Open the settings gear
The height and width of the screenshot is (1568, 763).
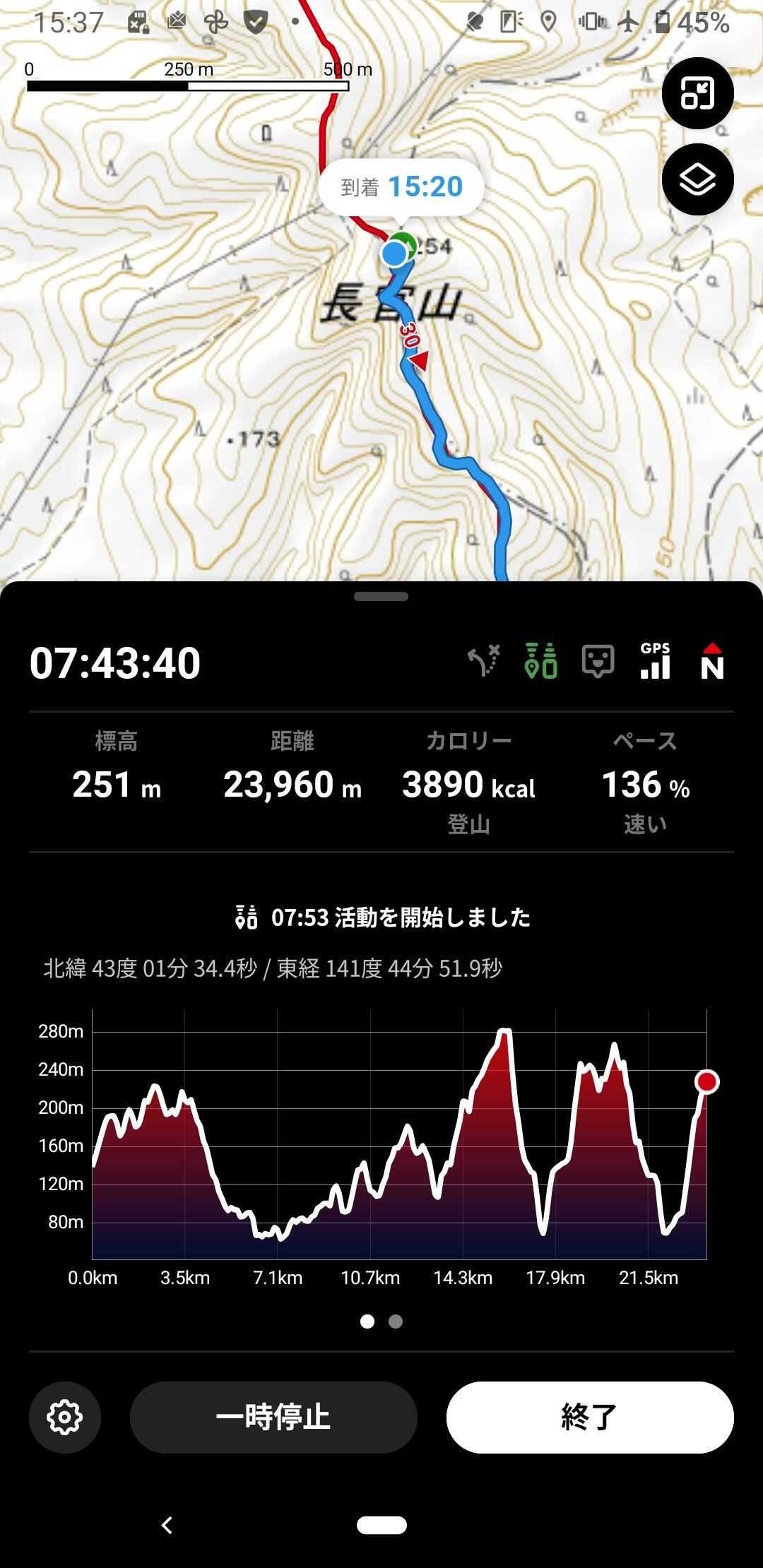point(65,1417)
